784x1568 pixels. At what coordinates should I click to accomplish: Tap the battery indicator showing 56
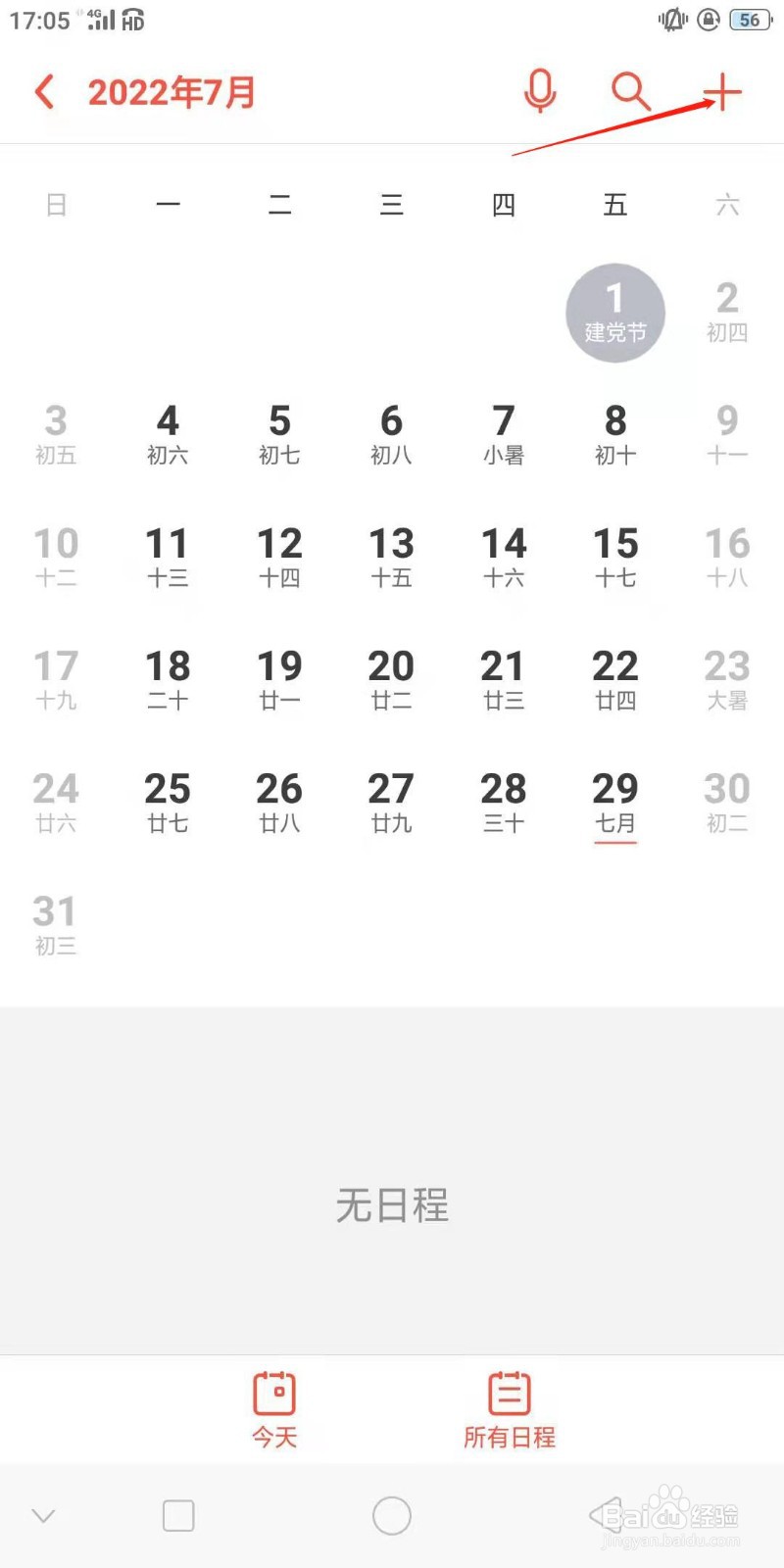coord(748,20)
